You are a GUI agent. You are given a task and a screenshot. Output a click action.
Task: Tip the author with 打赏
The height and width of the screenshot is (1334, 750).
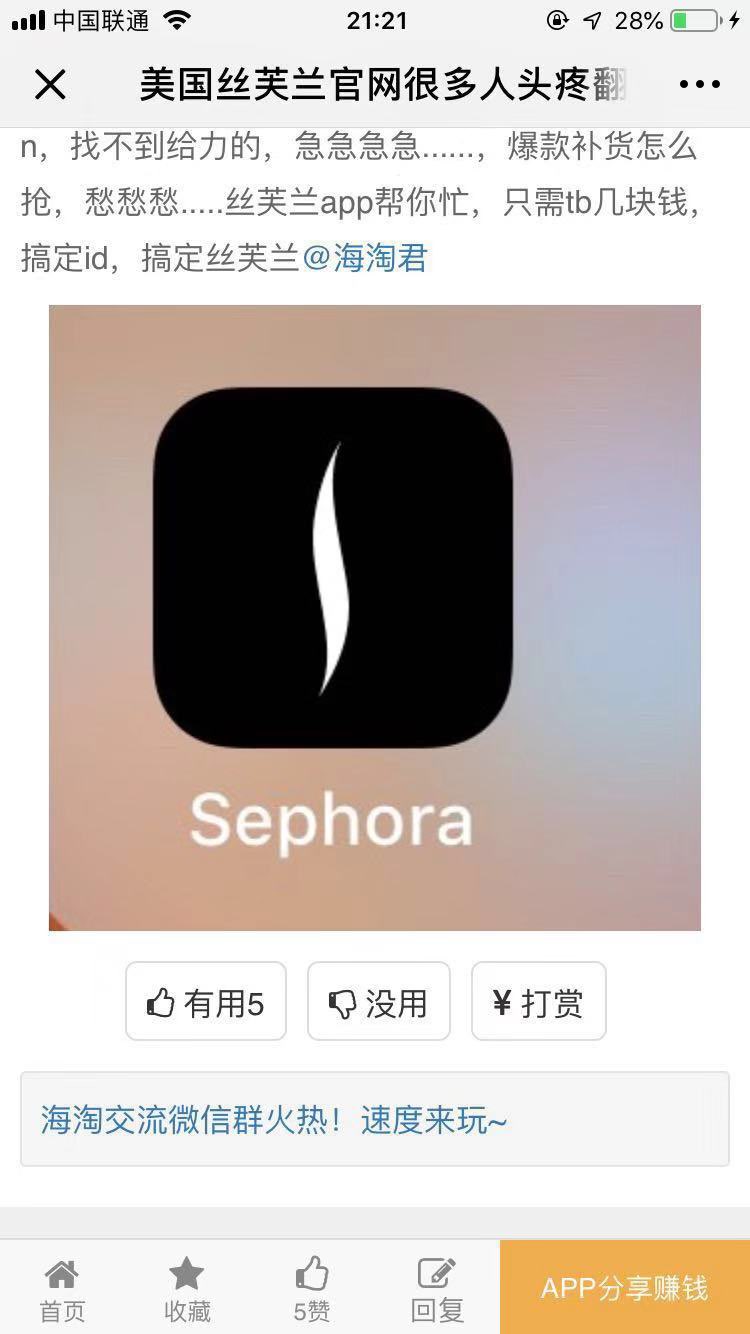pyautogui.click(x=538, y=1002)
